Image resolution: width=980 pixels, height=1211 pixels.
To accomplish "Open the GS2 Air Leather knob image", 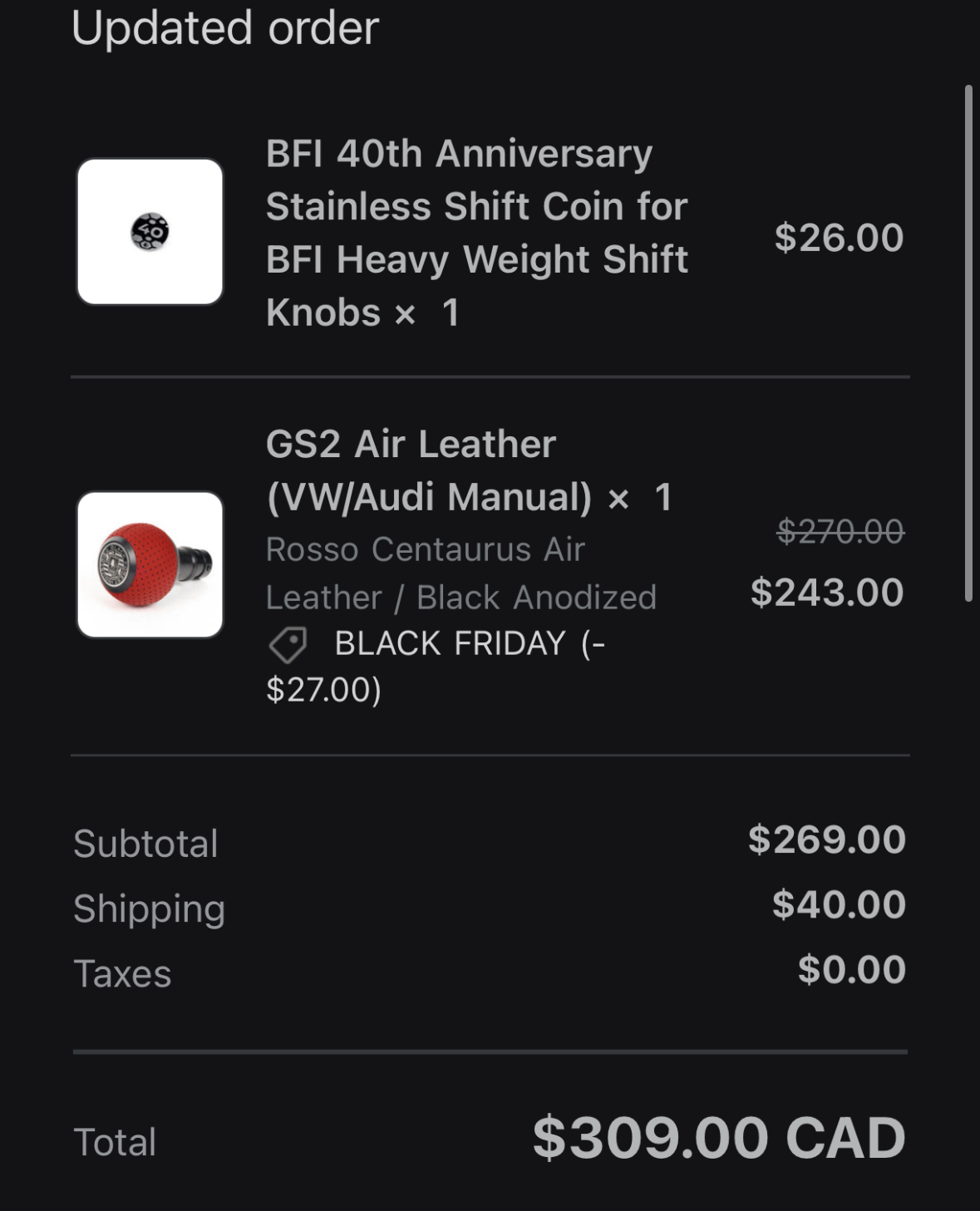I will [150, 564].
